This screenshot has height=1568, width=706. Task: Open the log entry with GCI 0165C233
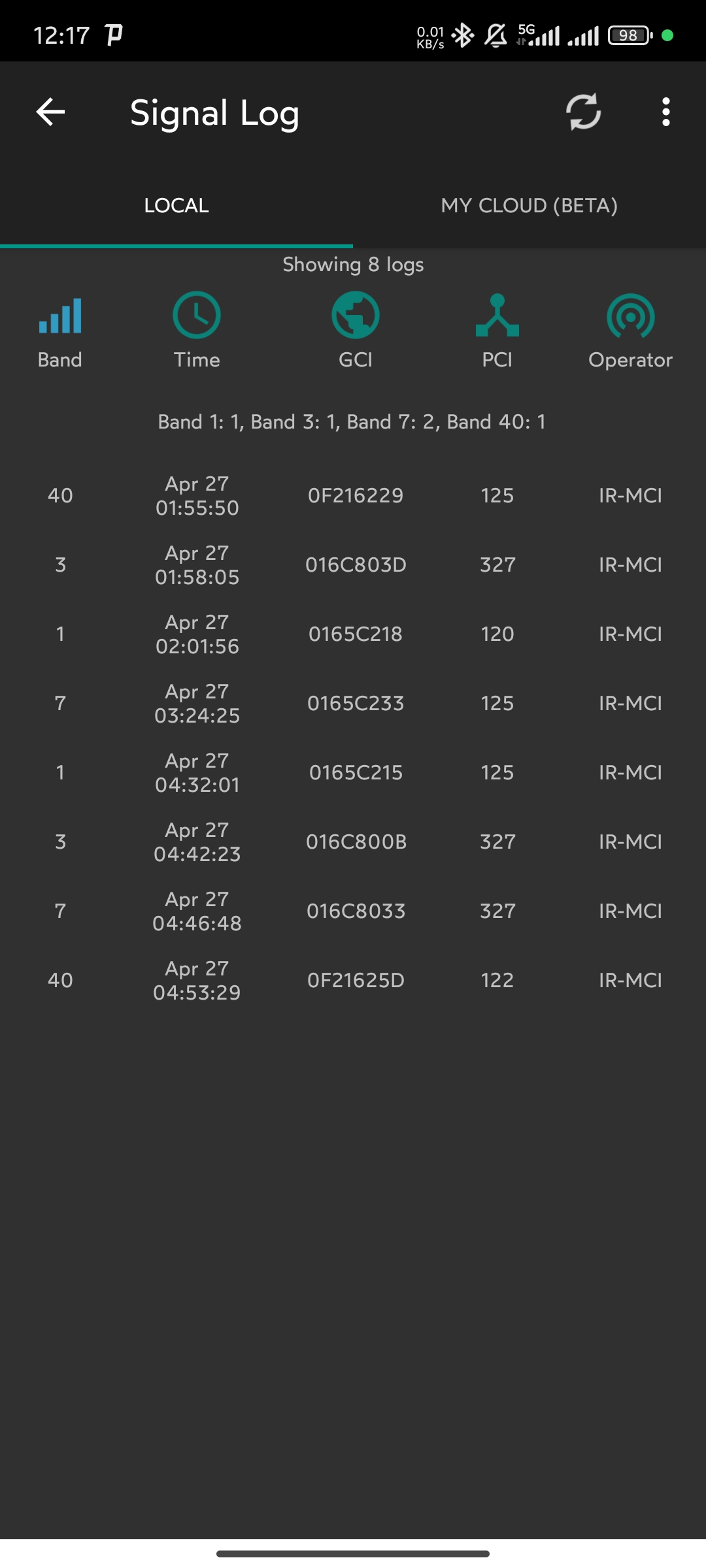(x=353, y=703)
